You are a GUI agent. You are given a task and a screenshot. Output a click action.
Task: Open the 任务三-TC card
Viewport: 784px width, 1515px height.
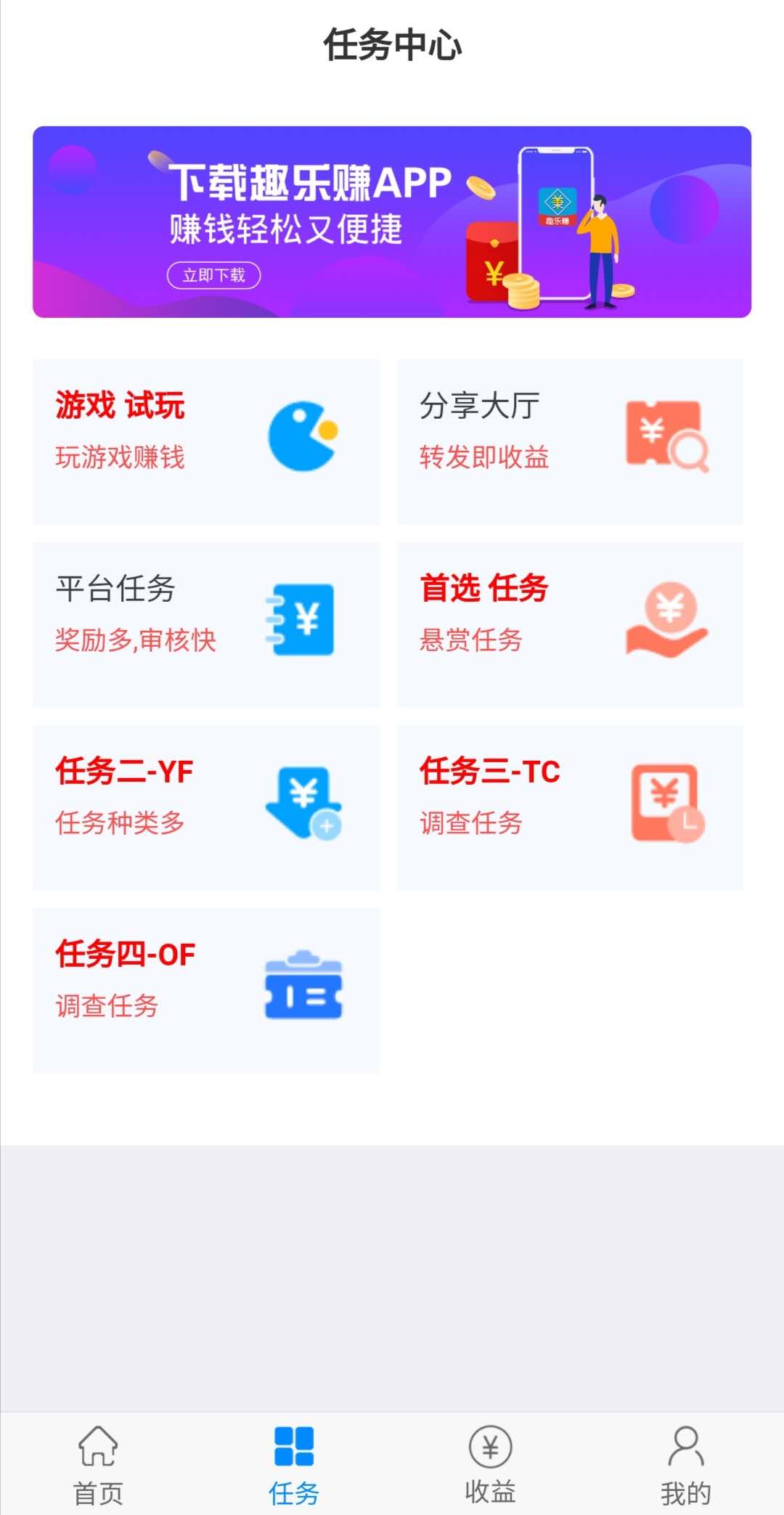(x=570, y=807)
